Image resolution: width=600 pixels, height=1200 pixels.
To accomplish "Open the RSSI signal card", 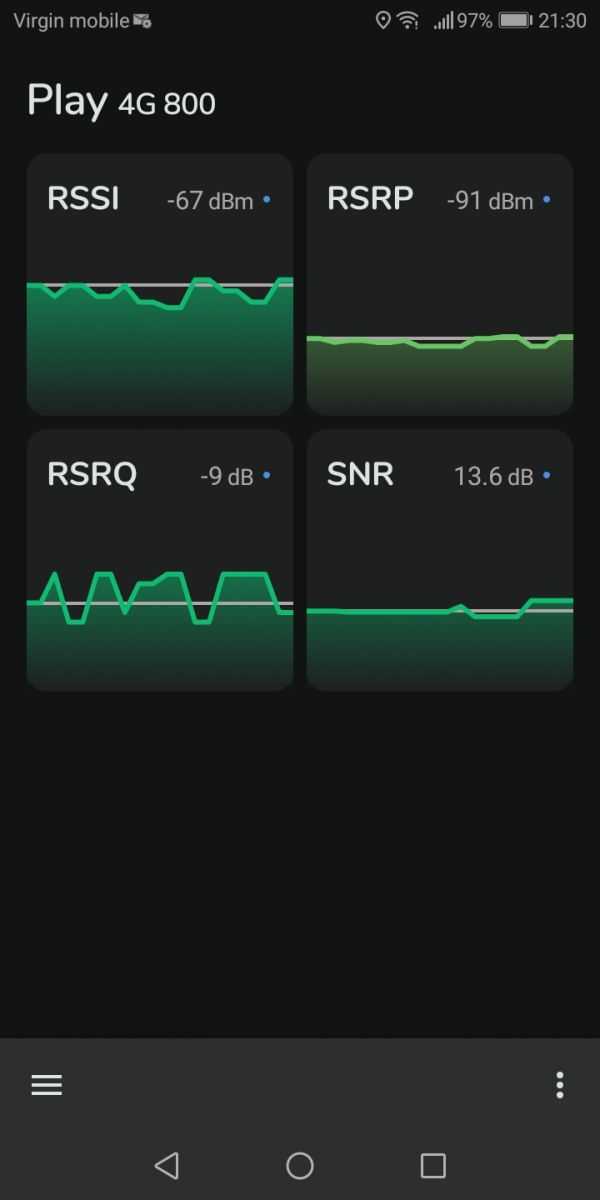I will pos(160,284).
